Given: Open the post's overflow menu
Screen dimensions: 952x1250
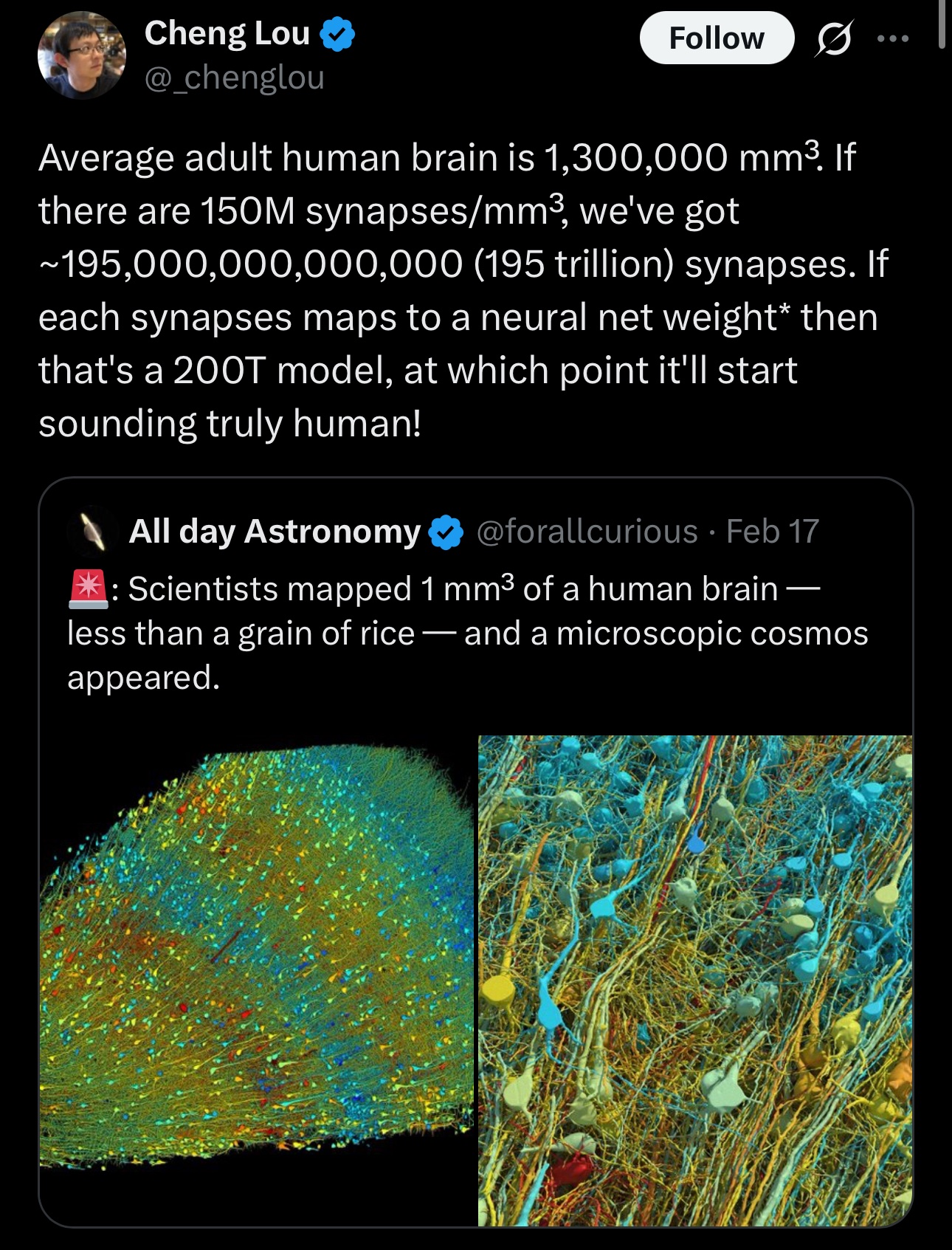Looking at the screenshot, I should [x=892, y=38].
